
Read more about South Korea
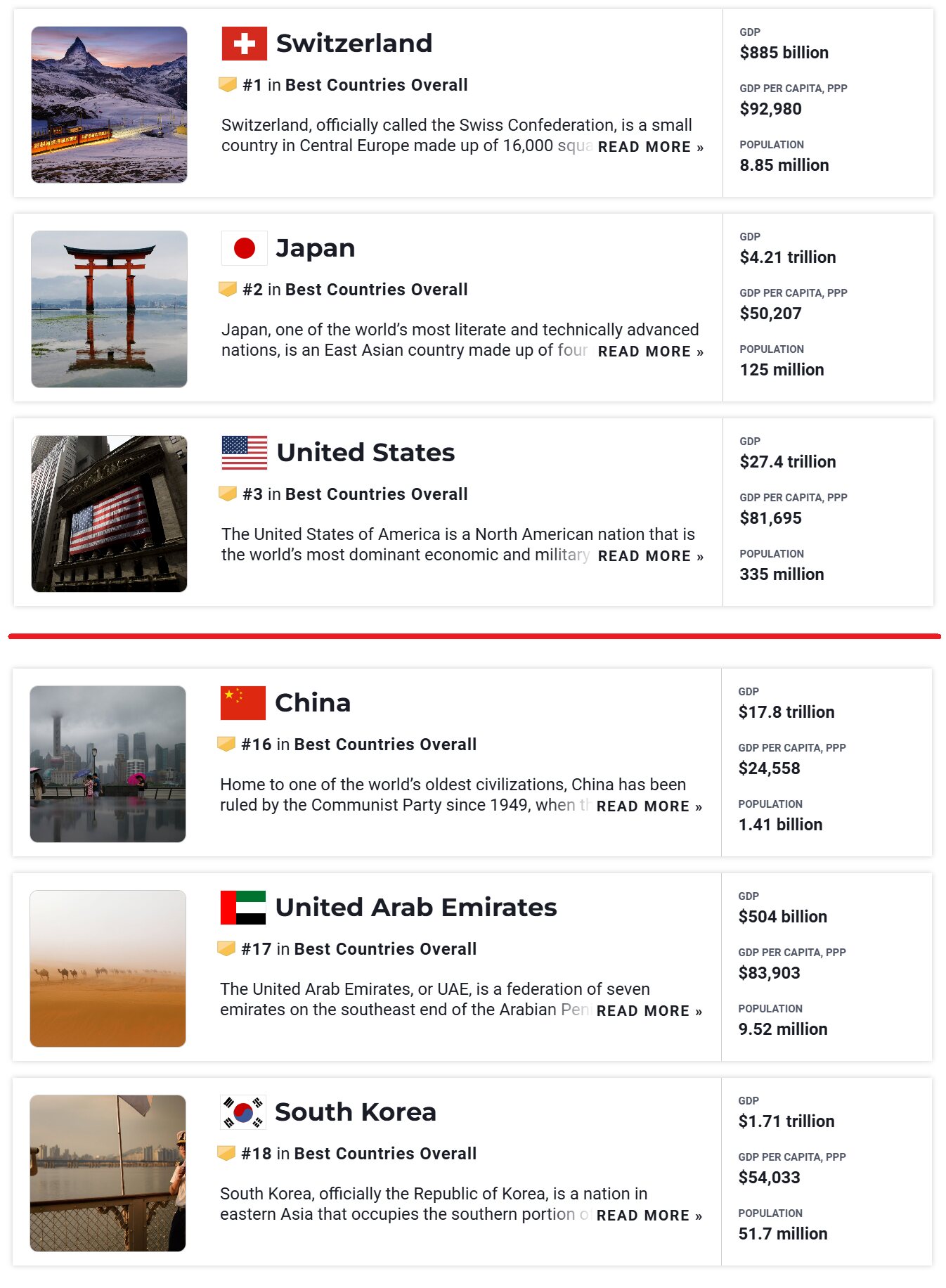click(x=649, y=1216)
